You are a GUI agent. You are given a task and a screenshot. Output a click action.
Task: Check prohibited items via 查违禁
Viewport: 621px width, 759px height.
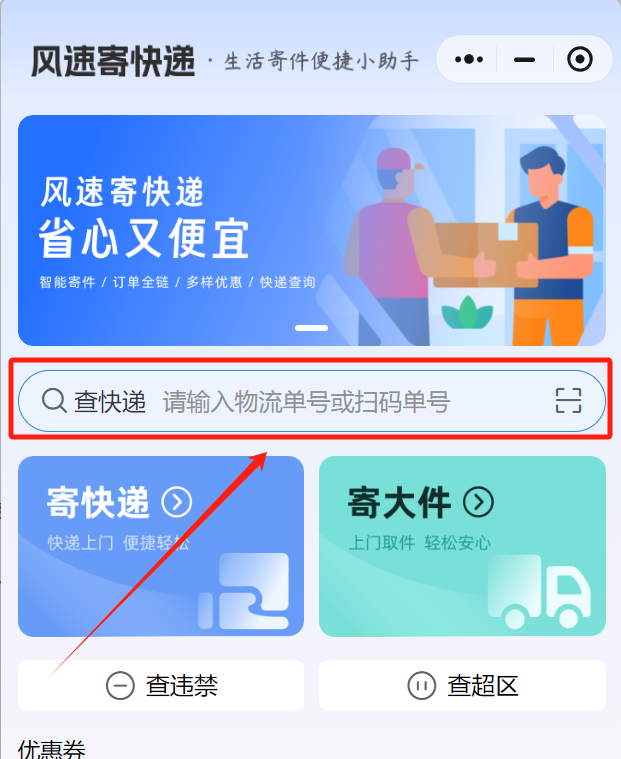point(161,686)
